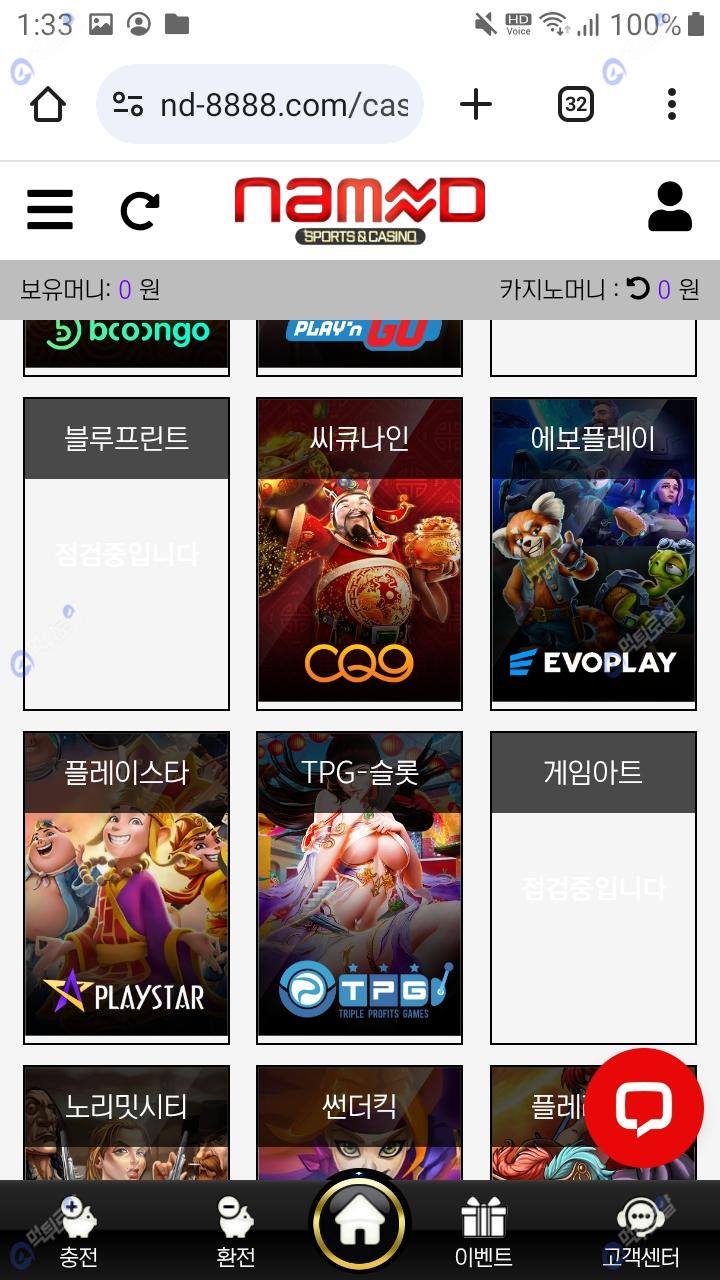
Task: Open the 이벤트 events tab
Action: [483, 1232]
